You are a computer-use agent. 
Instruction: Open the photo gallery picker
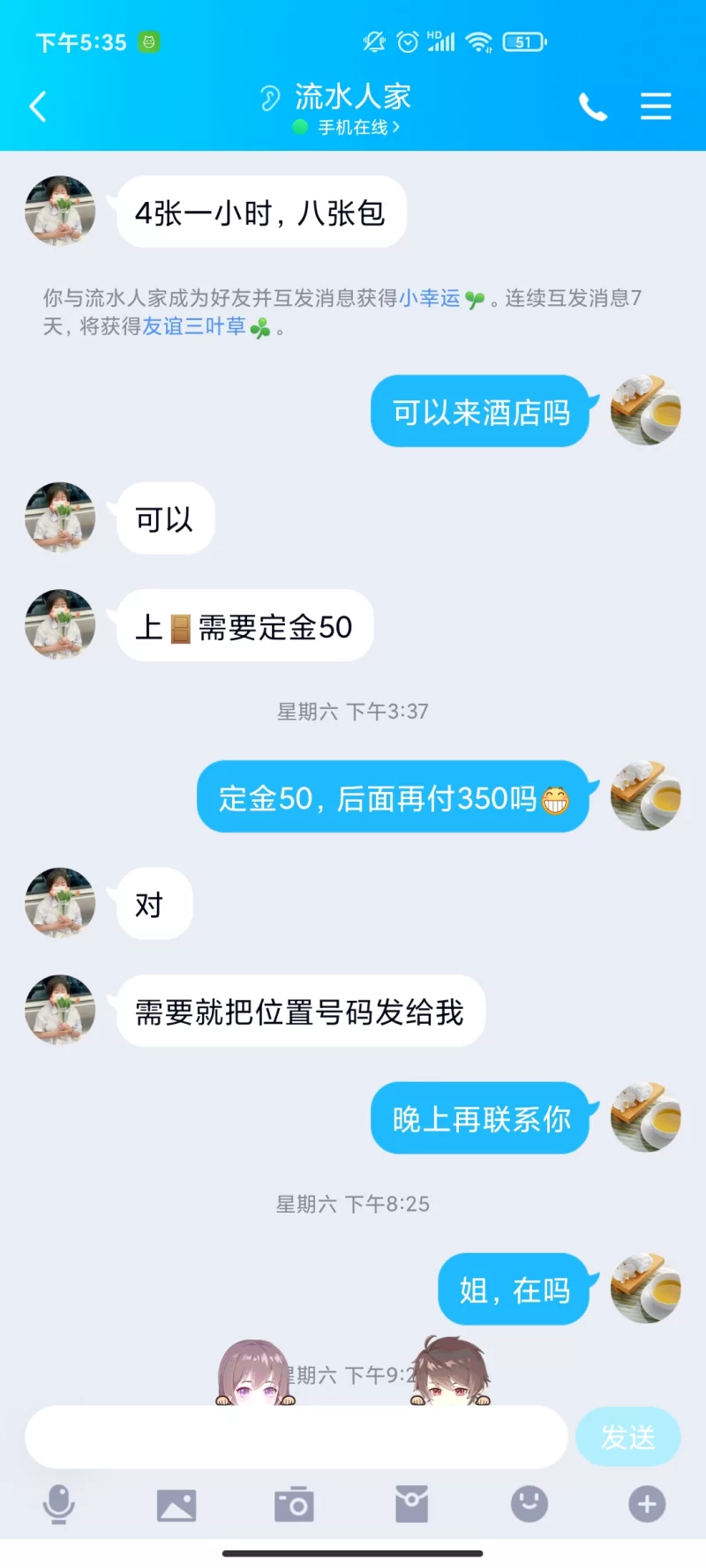pyautogui.click(x=176, y=1504)
